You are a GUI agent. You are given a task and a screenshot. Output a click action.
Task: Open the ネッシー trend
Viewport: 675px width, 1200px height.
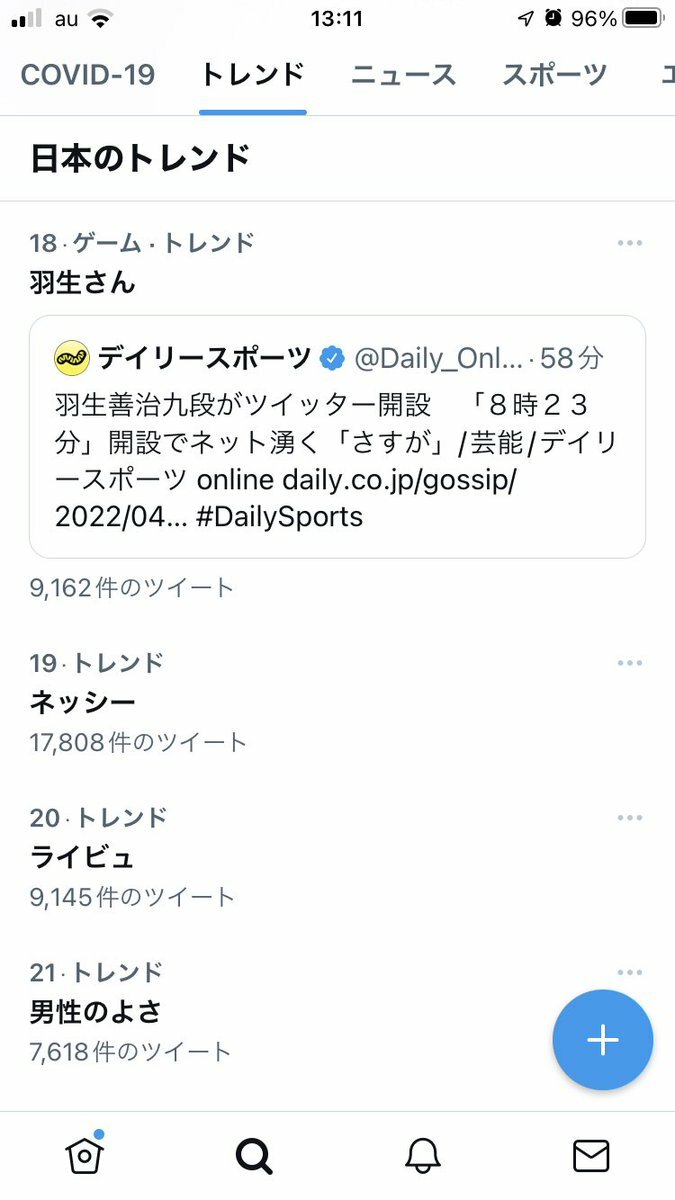coord(82,703)
